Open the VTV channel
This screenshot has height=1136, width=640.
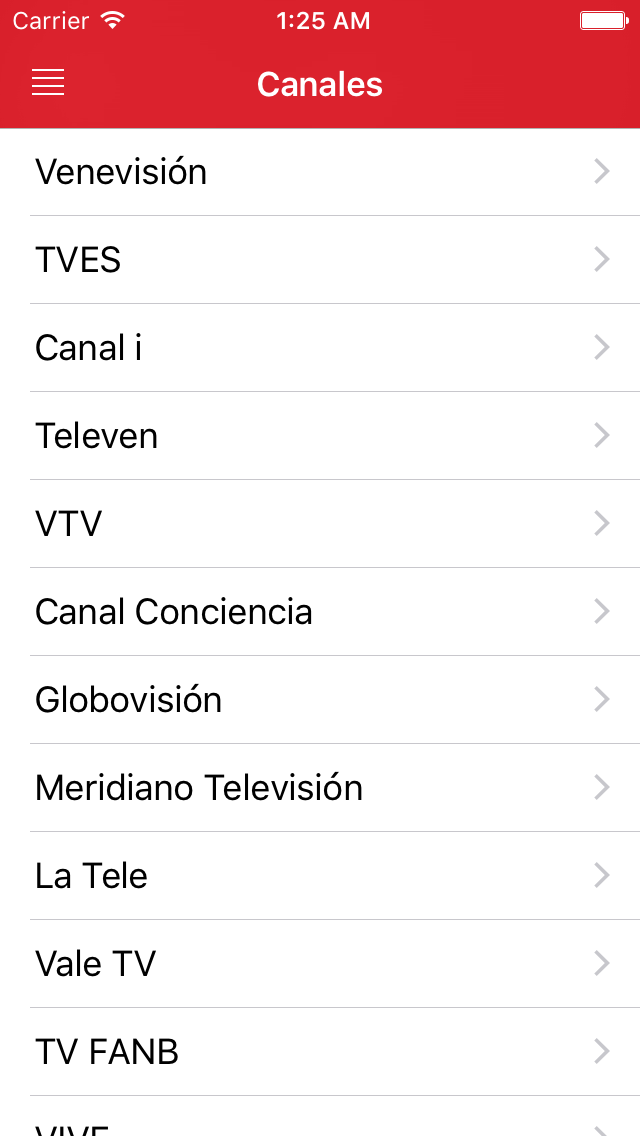(x=320, y=524)
